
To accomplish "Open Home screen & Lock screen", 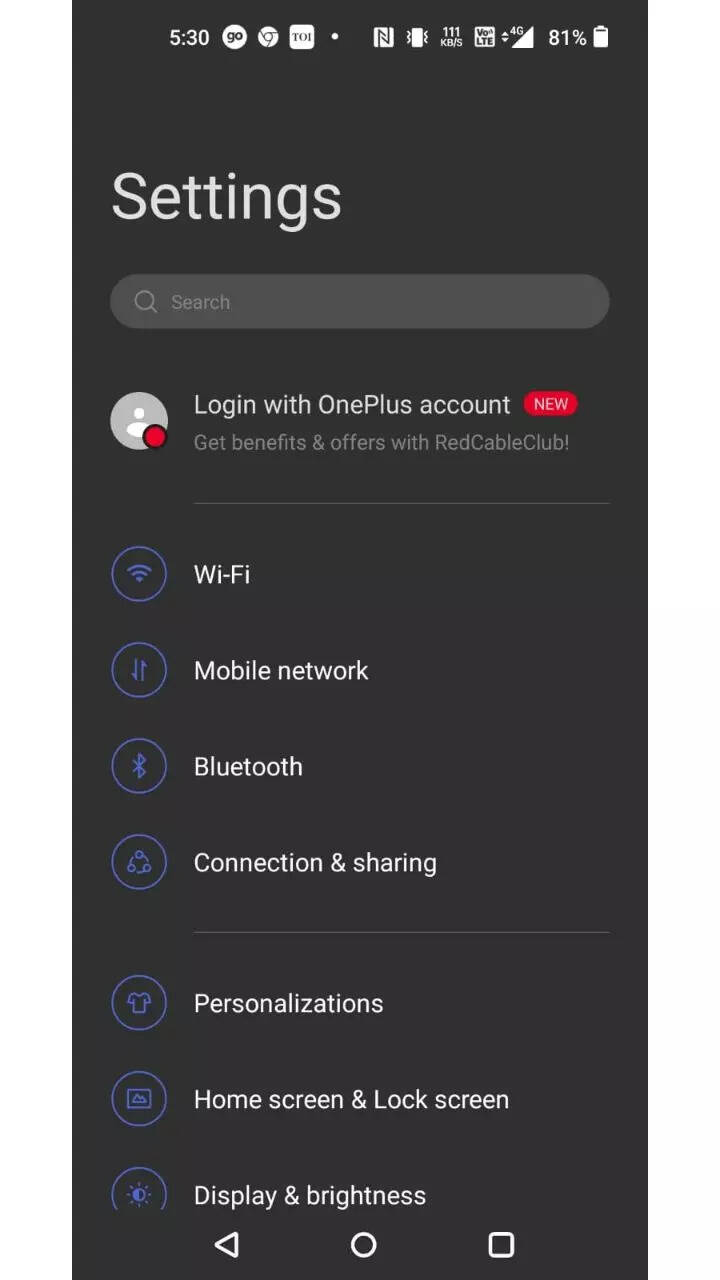I will [x=359, y=1099].
